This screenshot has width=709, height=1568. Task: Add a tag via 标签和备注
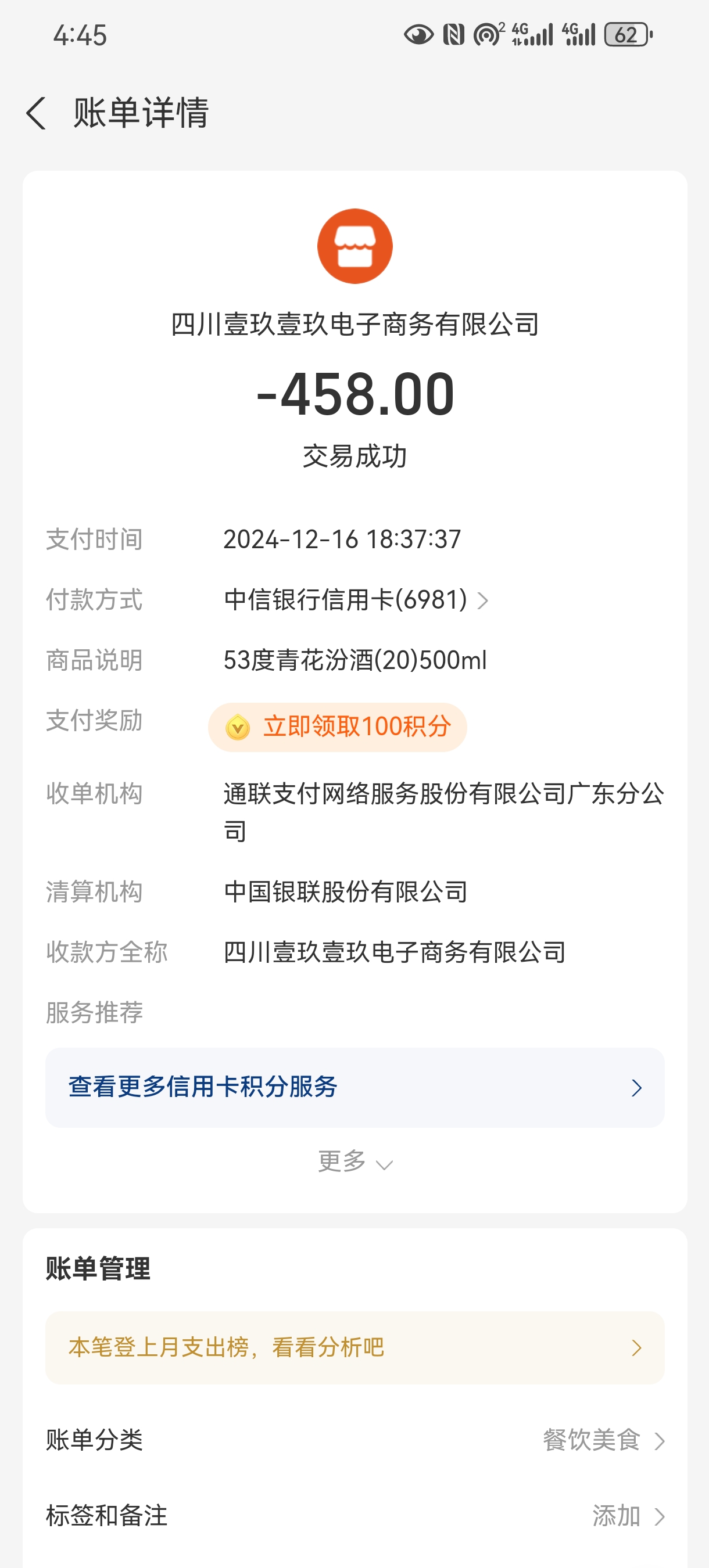pyautogui.click(x=628, y=1516)
